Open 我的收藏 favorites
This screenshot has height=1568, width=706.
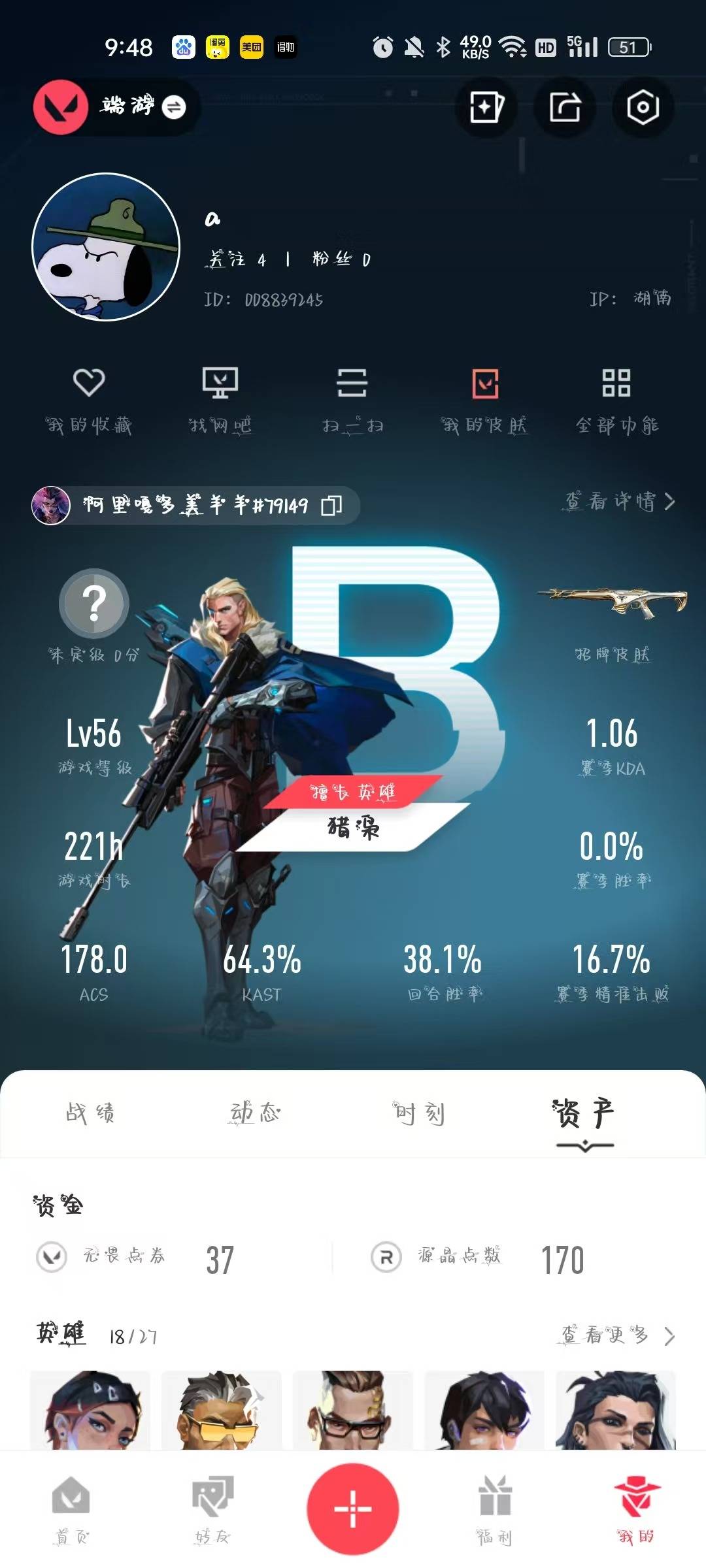click(89, 400)
